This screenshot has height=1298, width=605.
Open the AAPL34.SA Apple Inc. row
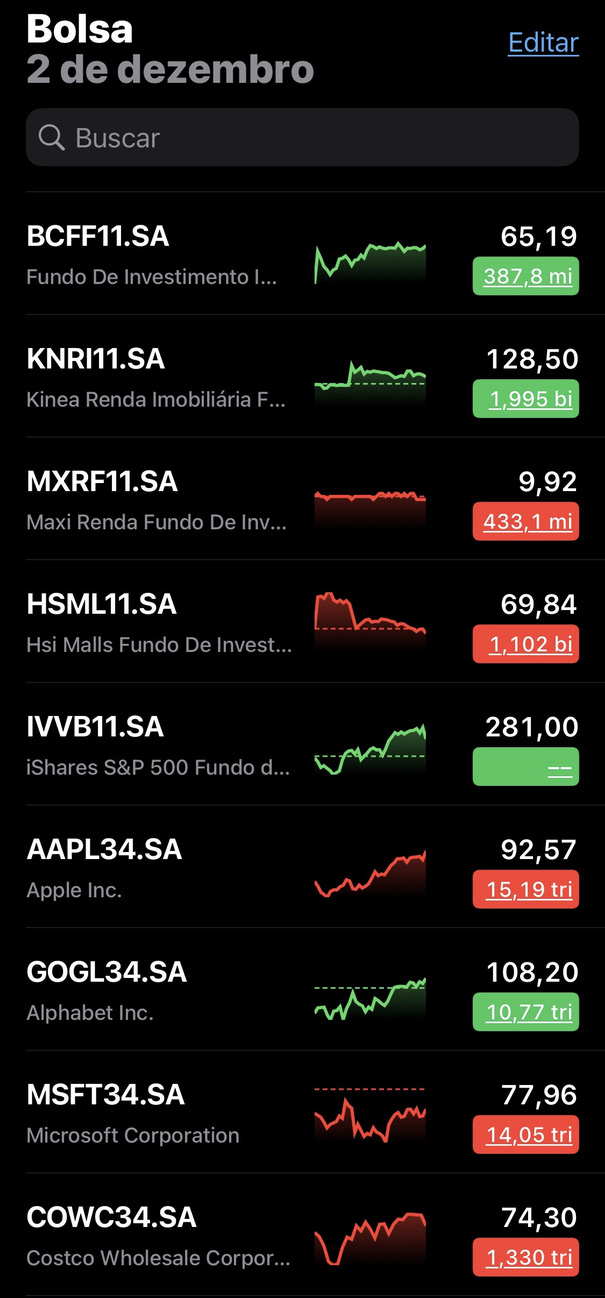pyautogui.click(x=302, y=867)
